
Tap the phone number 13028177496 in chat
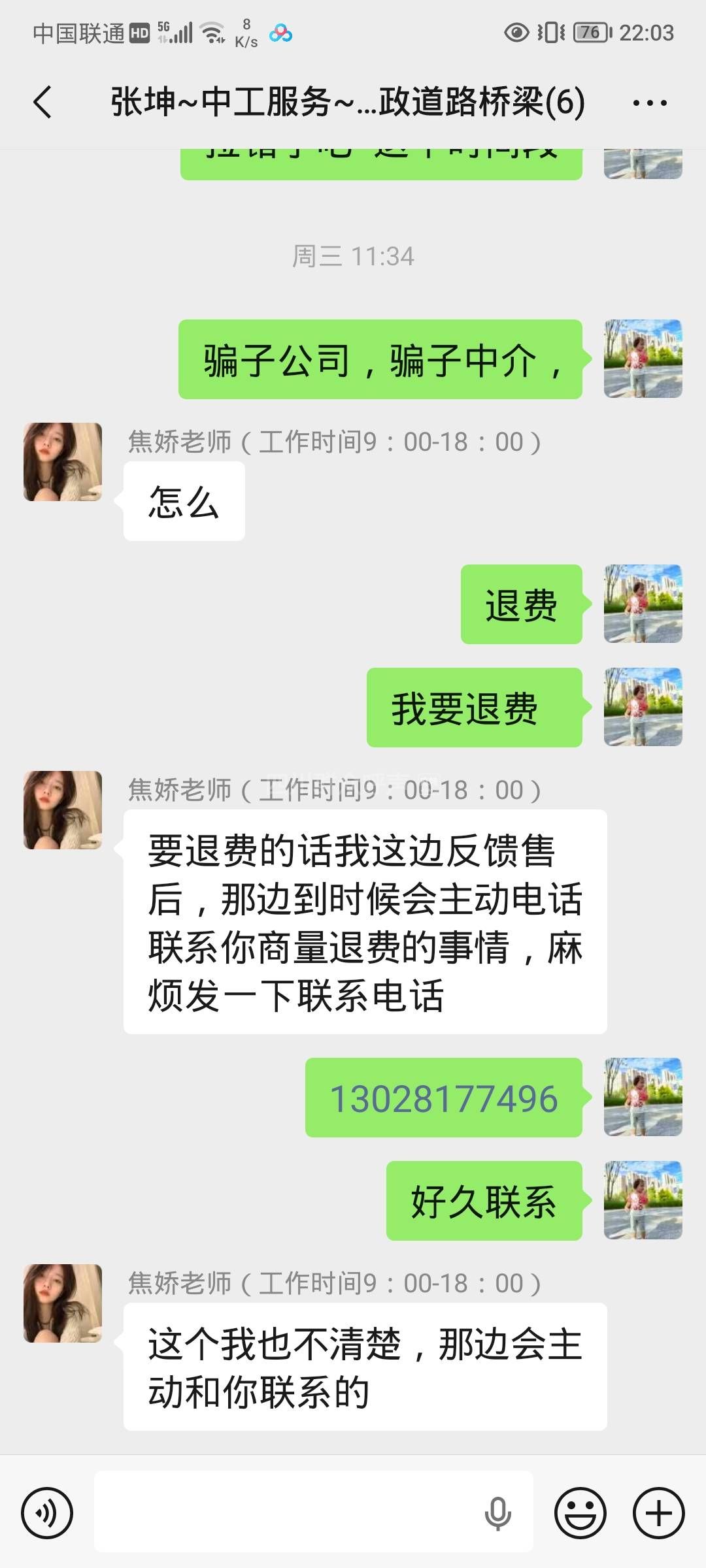pos(444,1098)
